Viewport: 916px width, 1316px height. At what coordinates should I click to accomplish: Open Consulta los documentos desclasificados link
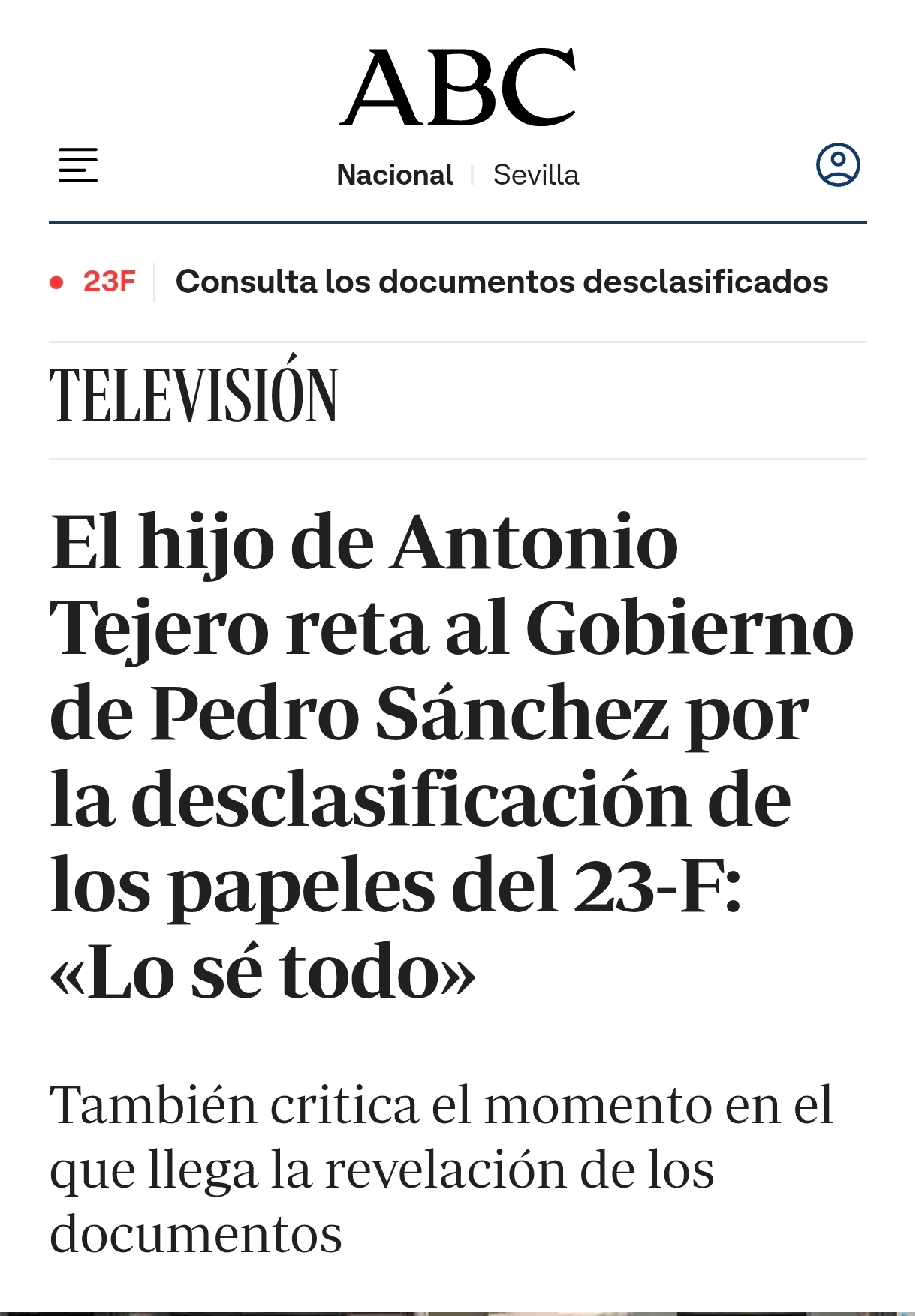click(x=502, y=282)
